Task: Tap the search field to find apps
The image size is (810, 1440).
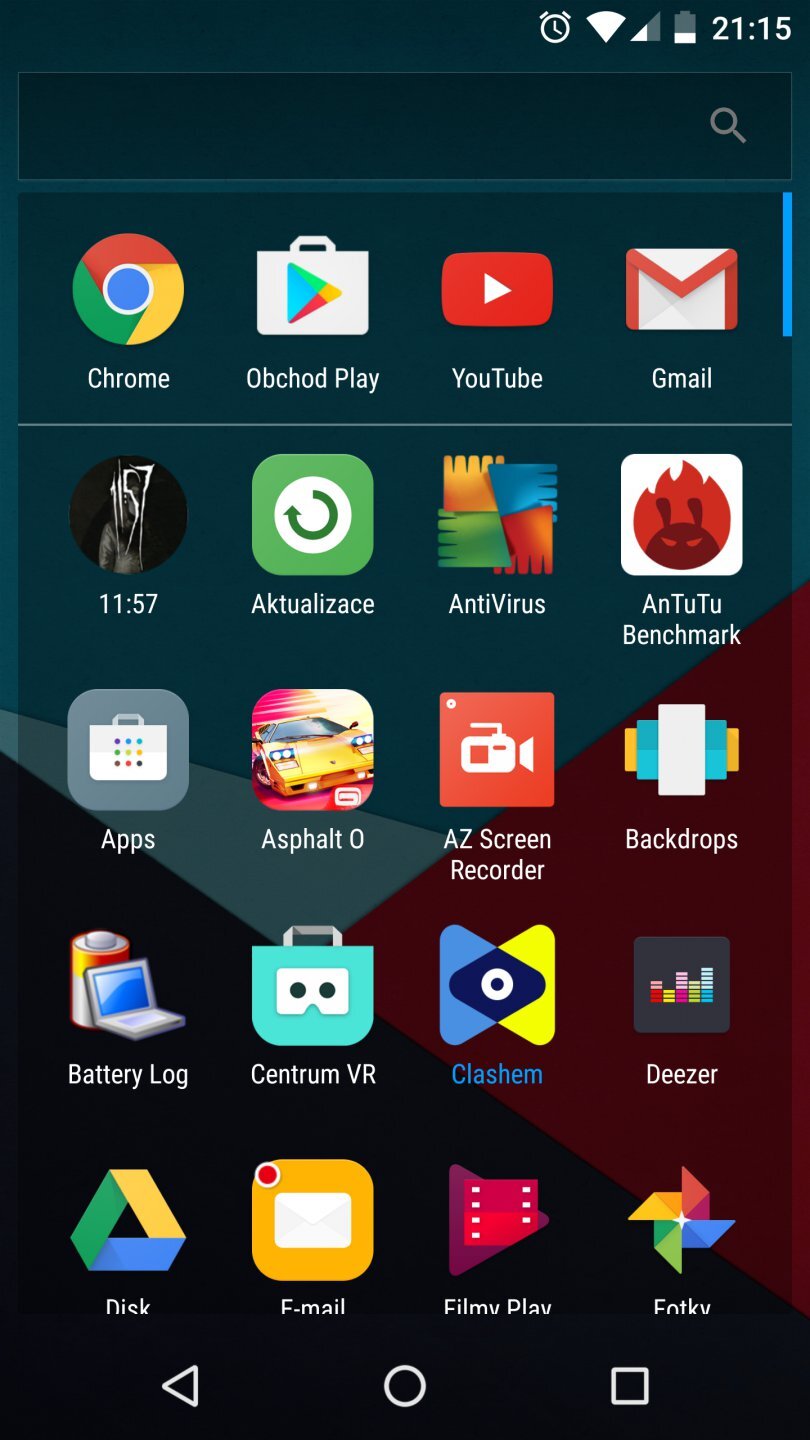Action: tap(405, 126)
